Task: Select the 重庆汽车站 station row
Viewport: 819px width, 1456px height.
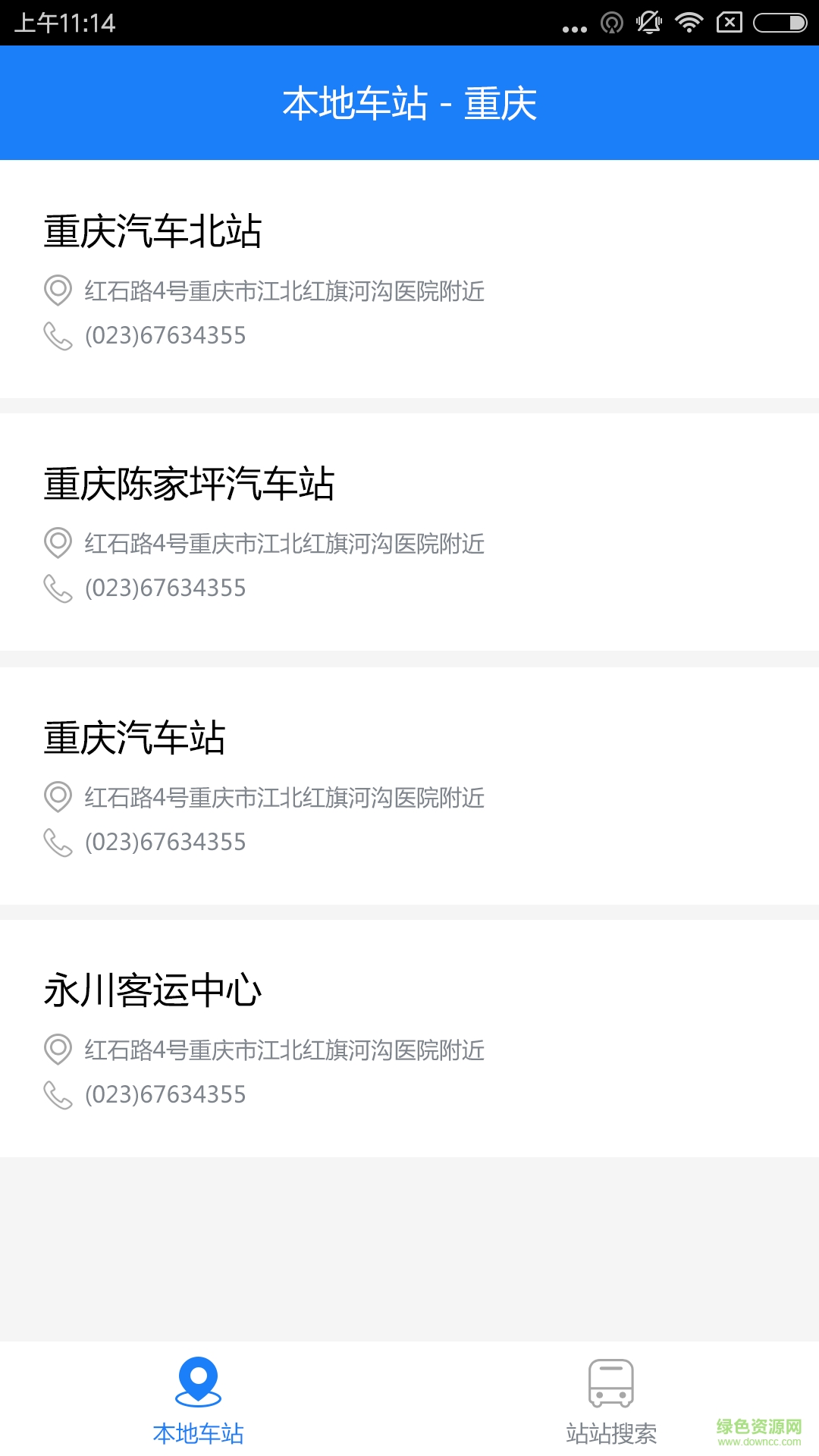Action: click(409, 786)
